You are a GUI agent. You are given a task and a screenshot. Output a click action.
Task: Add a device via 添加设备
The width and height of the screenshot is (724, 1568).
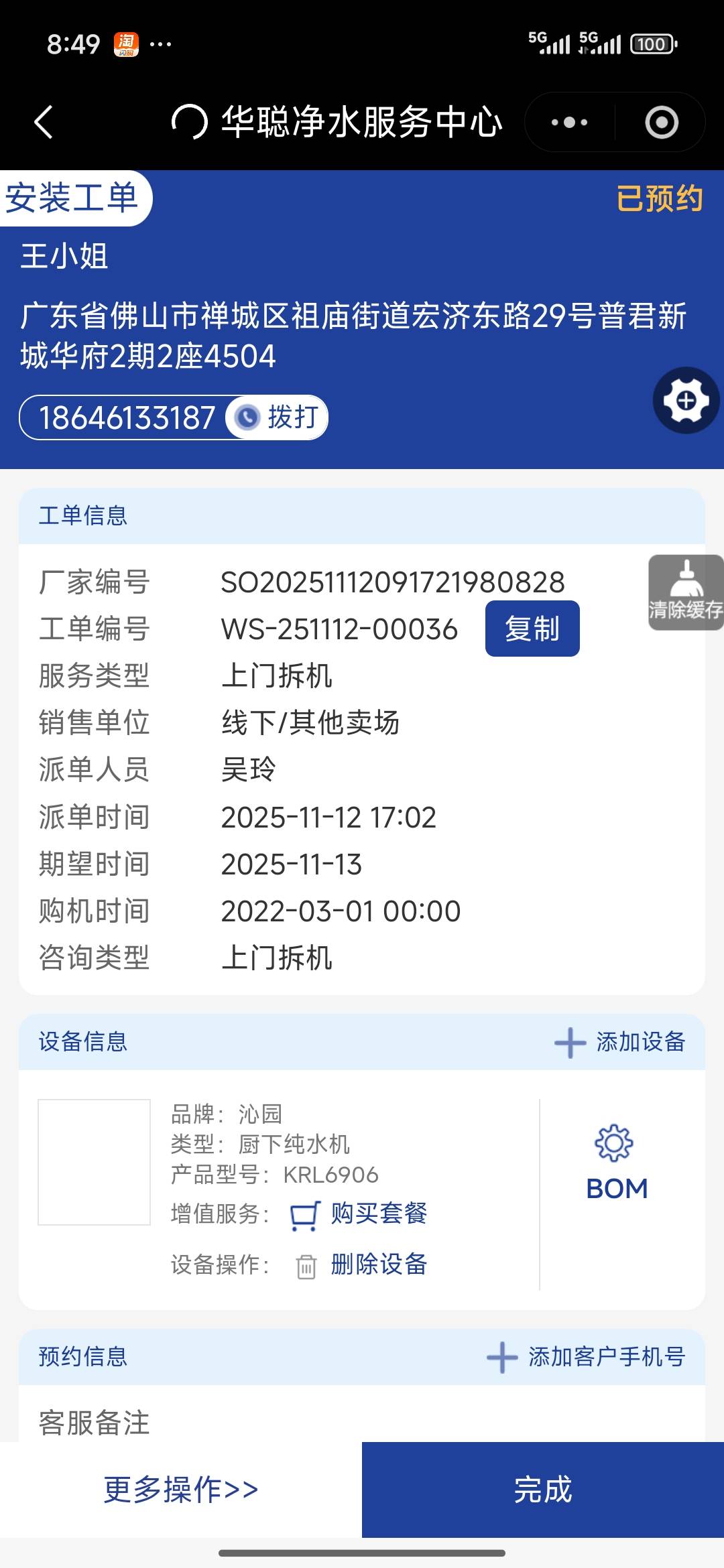[620, 1042]
